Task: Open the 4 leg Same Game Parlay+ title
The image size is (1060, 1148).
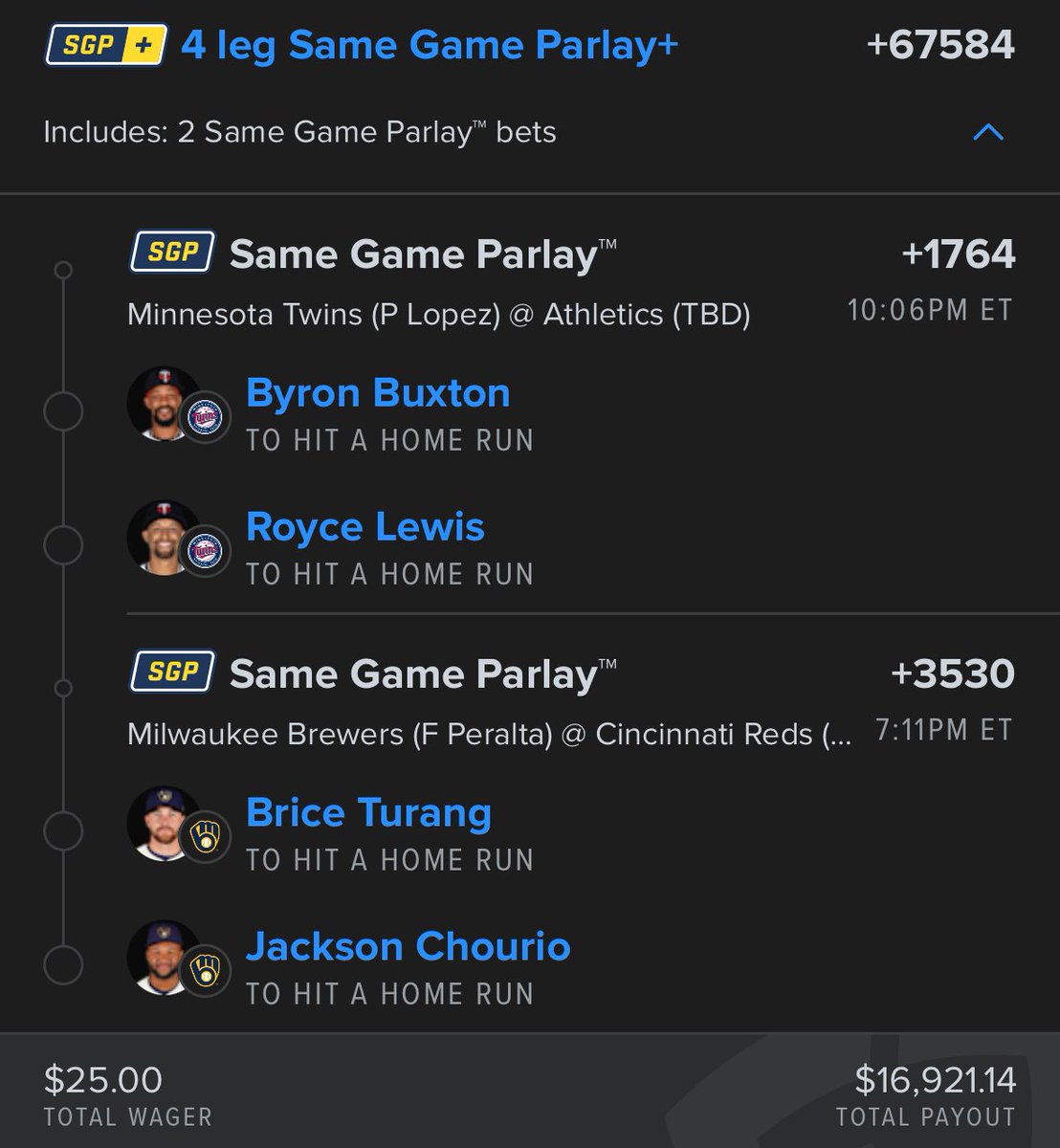Action: point(429,46)
